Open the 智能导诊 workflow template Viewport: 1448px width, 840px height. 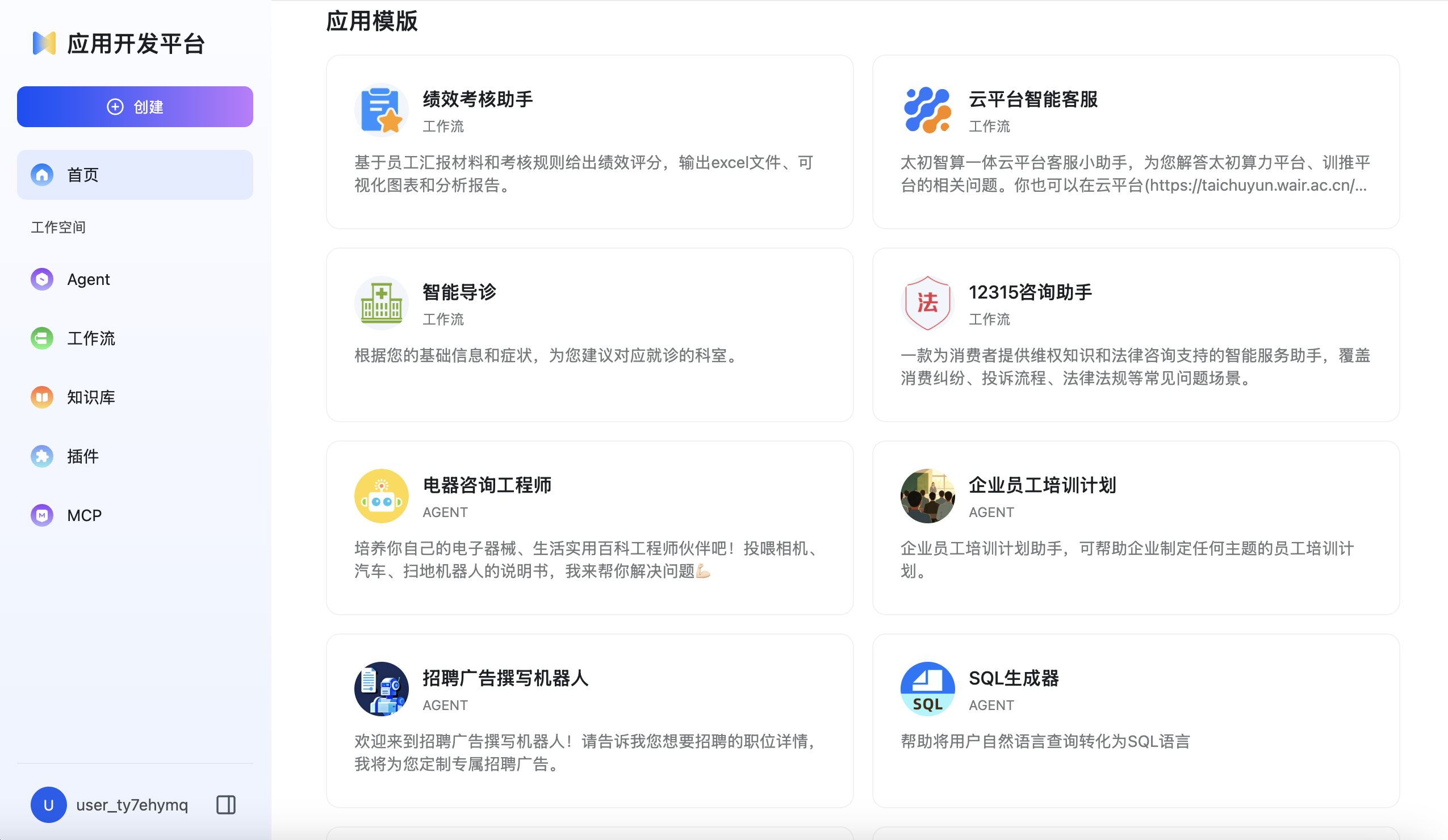[589, 335]
